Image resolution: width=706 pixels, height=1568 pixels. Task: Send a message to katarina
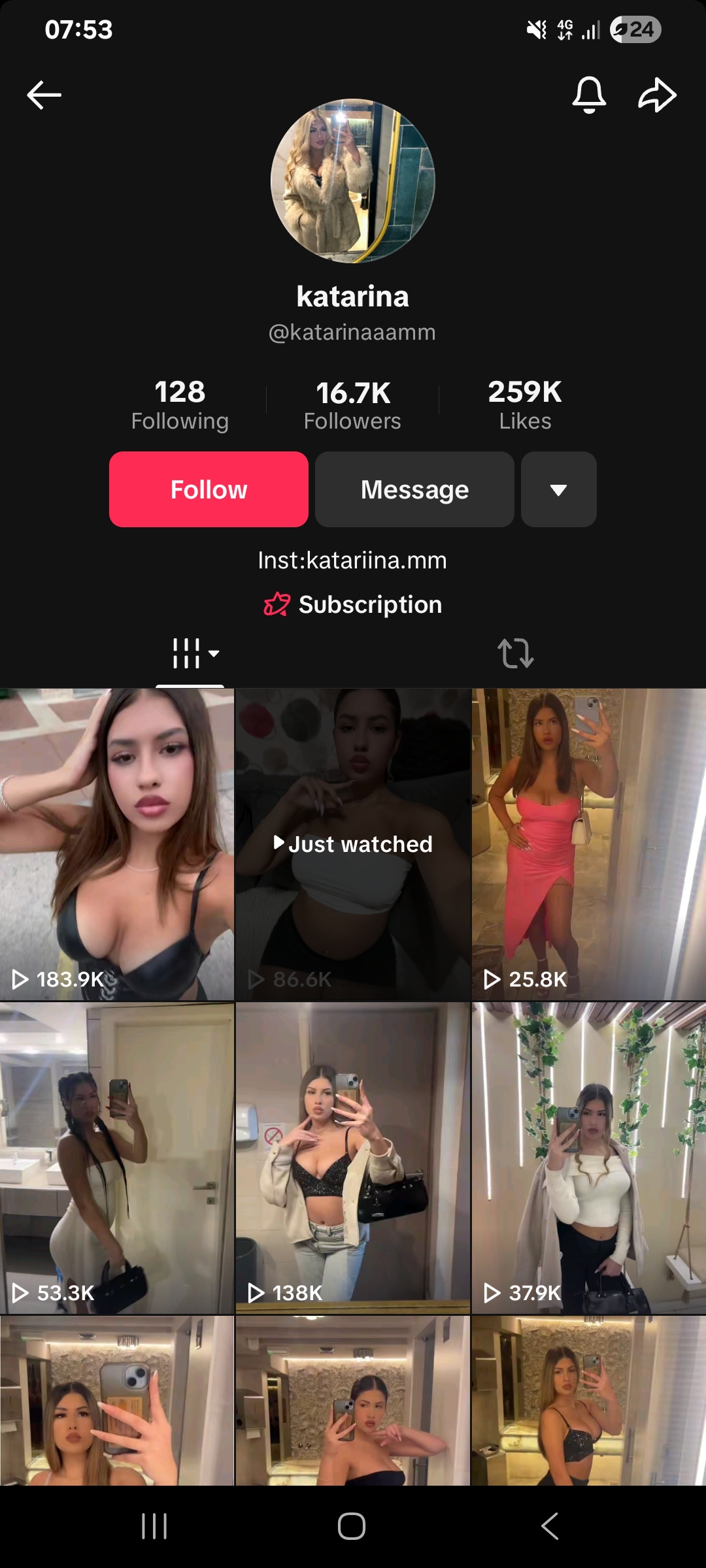tap(414, 489)
